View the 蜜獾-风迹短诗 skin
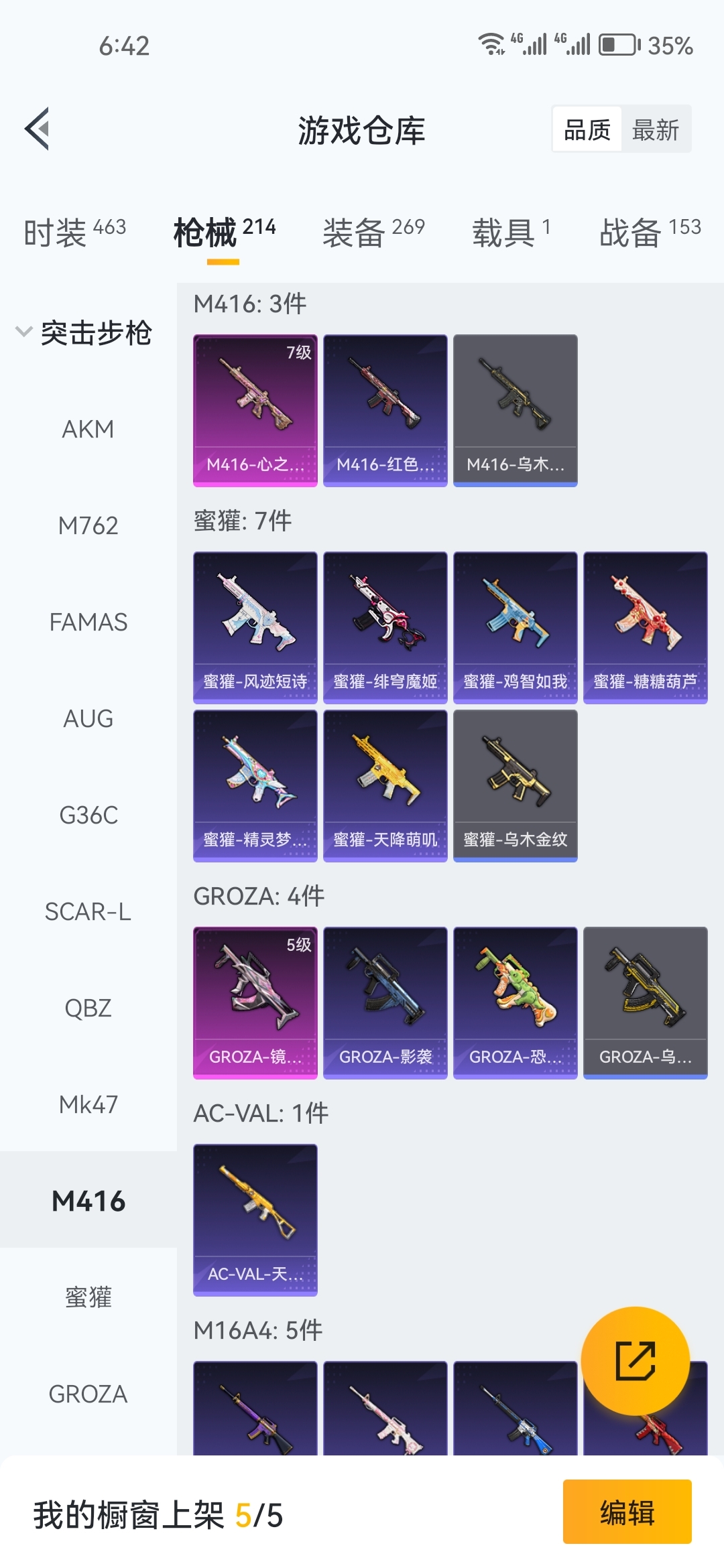Viewport: 724px width, 1568px height. point(255,627)
